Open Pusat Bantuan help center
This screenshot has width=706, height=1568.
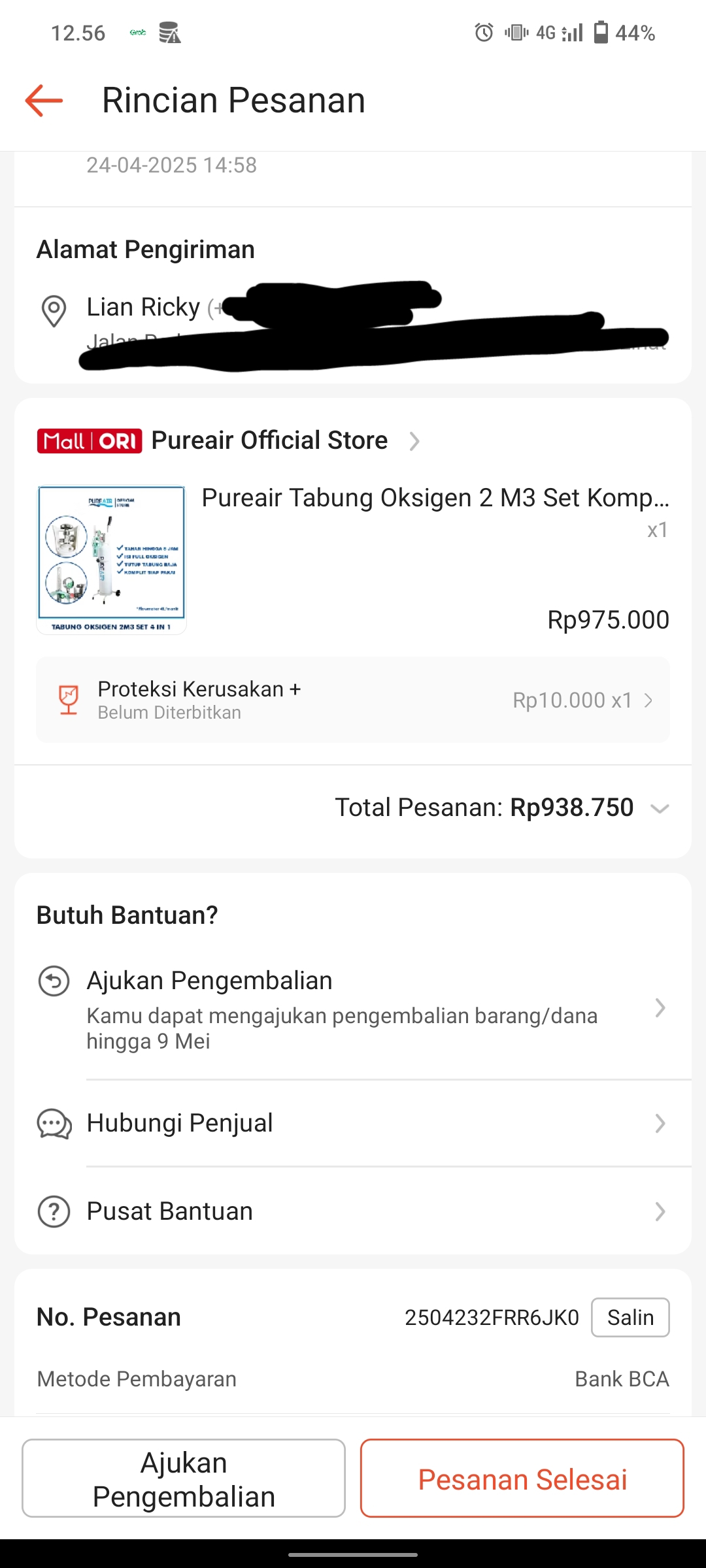coord(353,1212)
